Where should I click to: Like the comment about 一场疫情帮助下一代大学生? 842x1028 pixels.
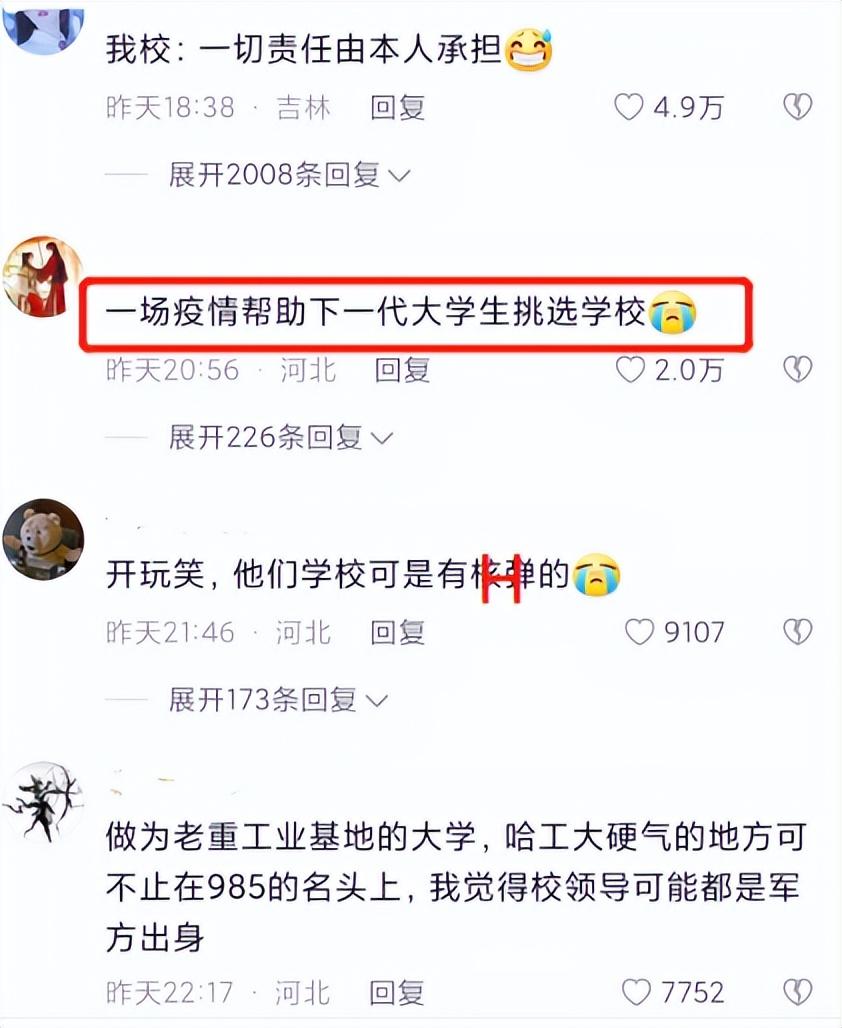[x=629, y=370]
